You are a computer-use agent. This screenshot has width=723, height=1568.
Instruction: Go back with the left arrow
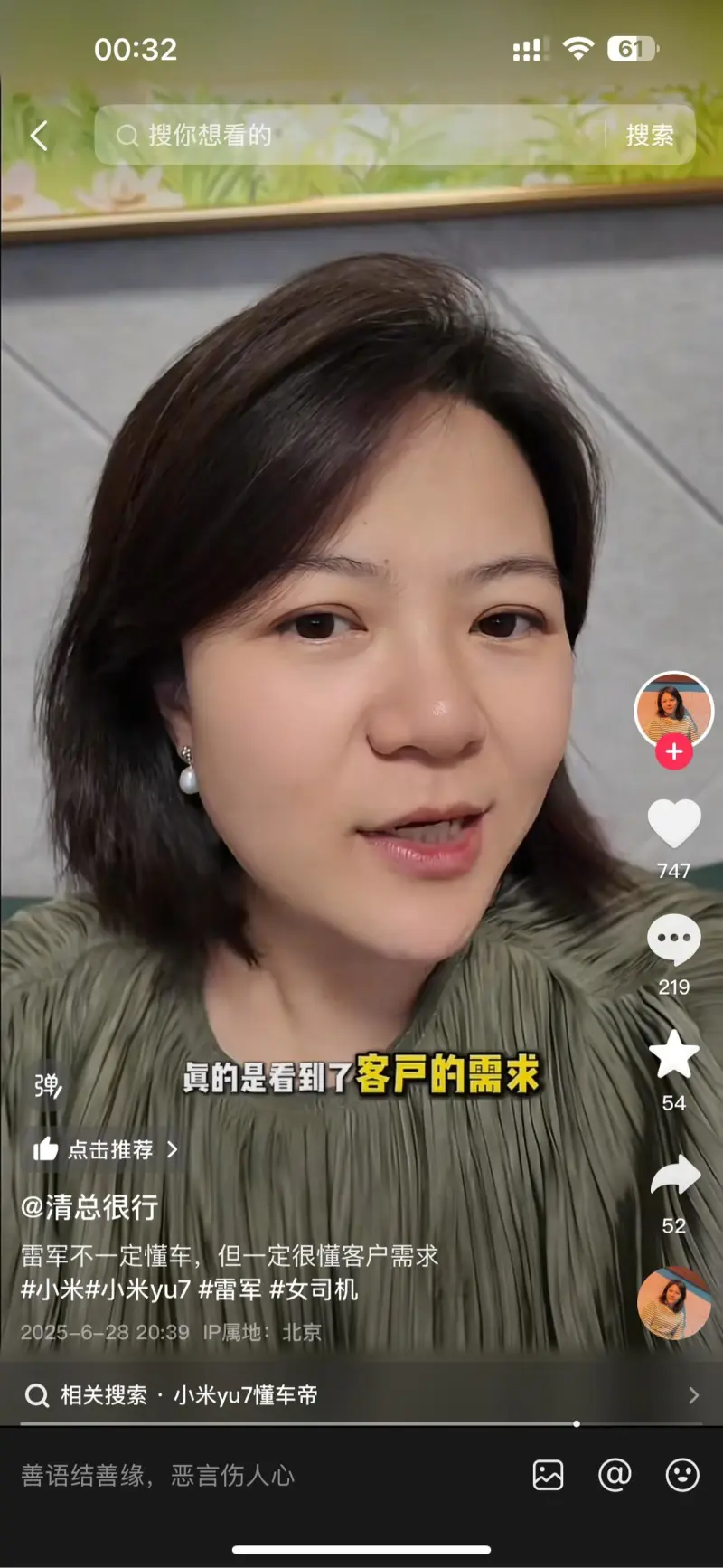(x=39, y=137)
